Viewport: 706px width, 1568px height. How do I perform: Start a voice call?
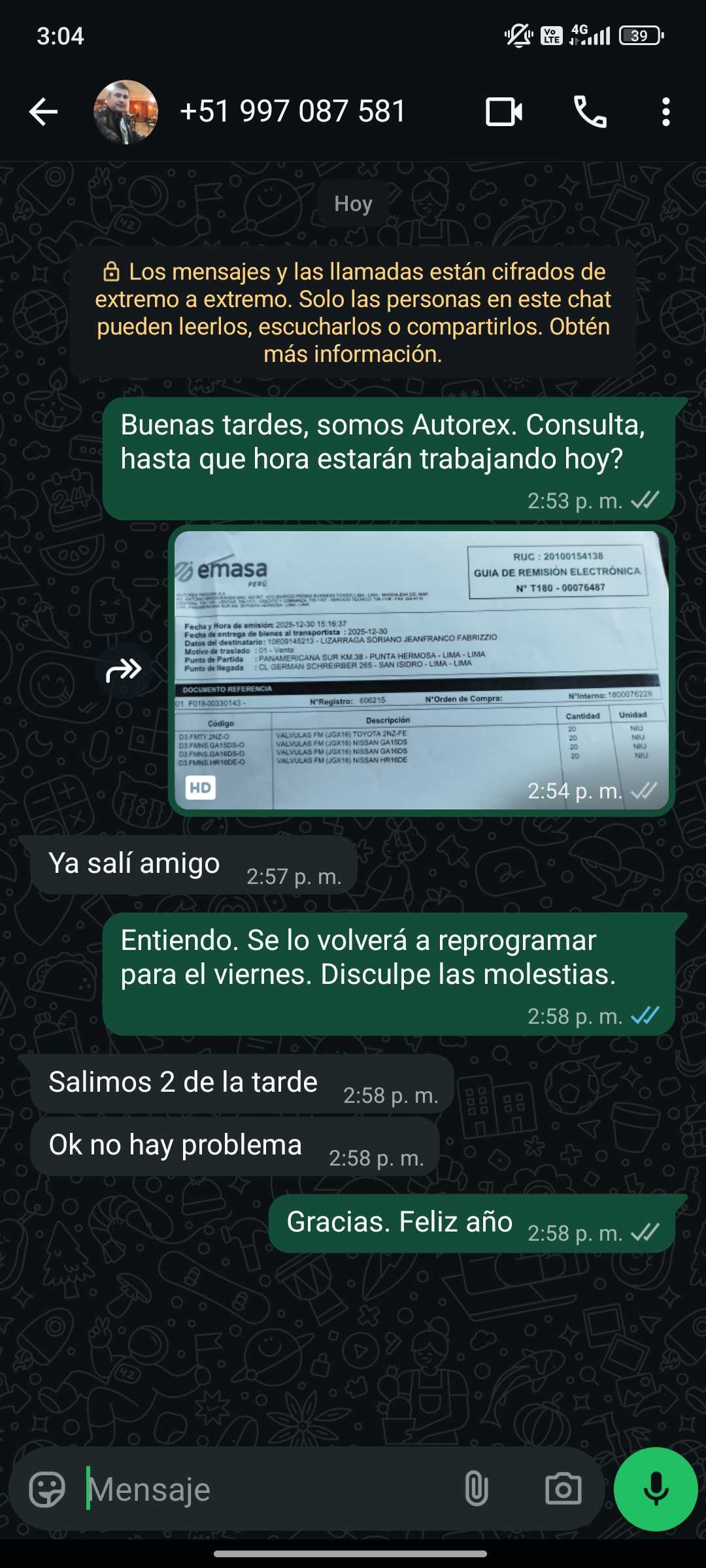click(590, 112)
